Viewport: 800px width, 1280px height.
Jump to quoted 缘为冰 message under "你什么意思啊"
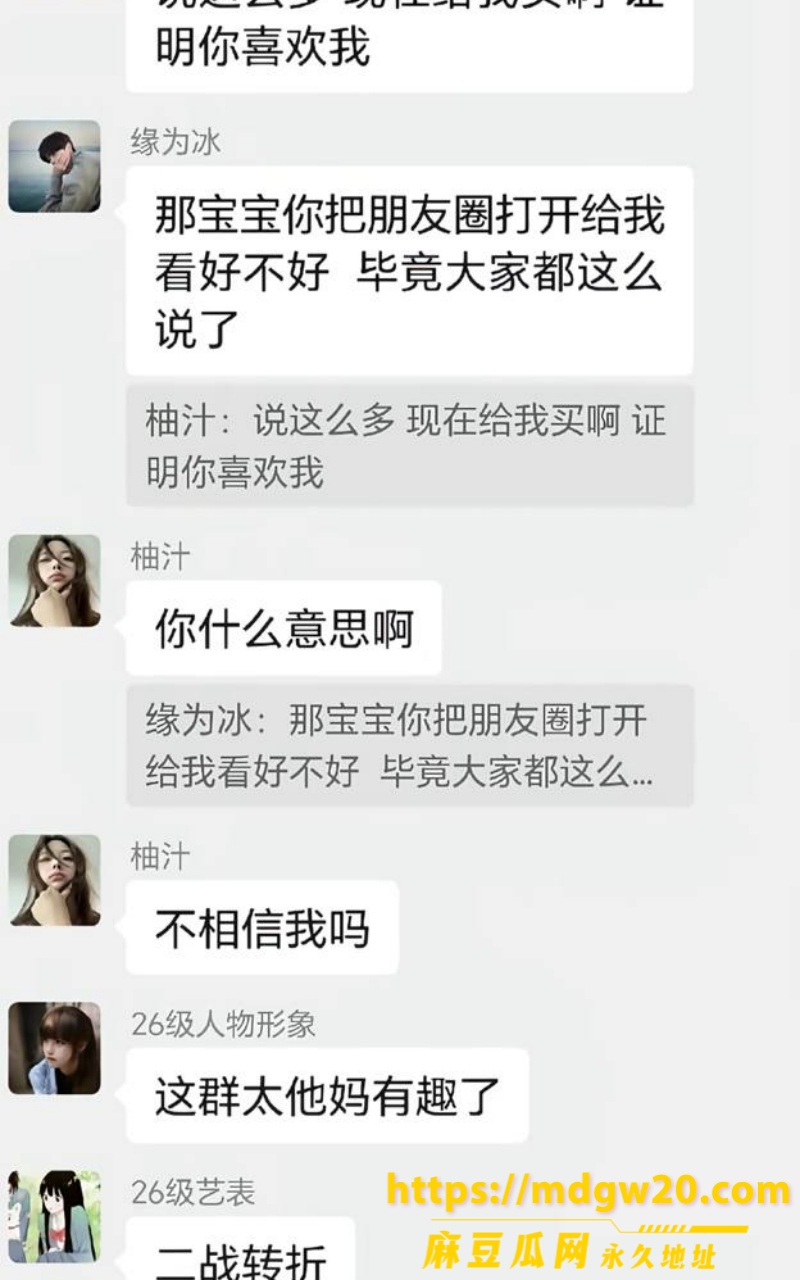[x=410, y=745]
